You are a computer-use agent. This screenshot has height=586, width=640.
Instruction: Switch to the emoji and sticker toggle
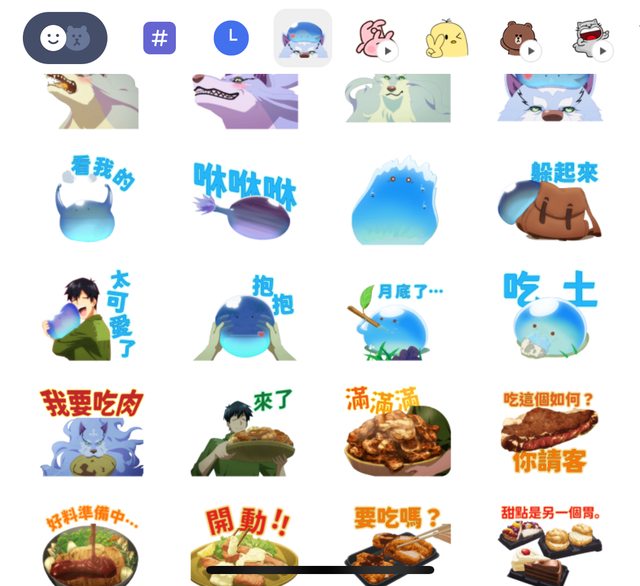pos(65,38)
